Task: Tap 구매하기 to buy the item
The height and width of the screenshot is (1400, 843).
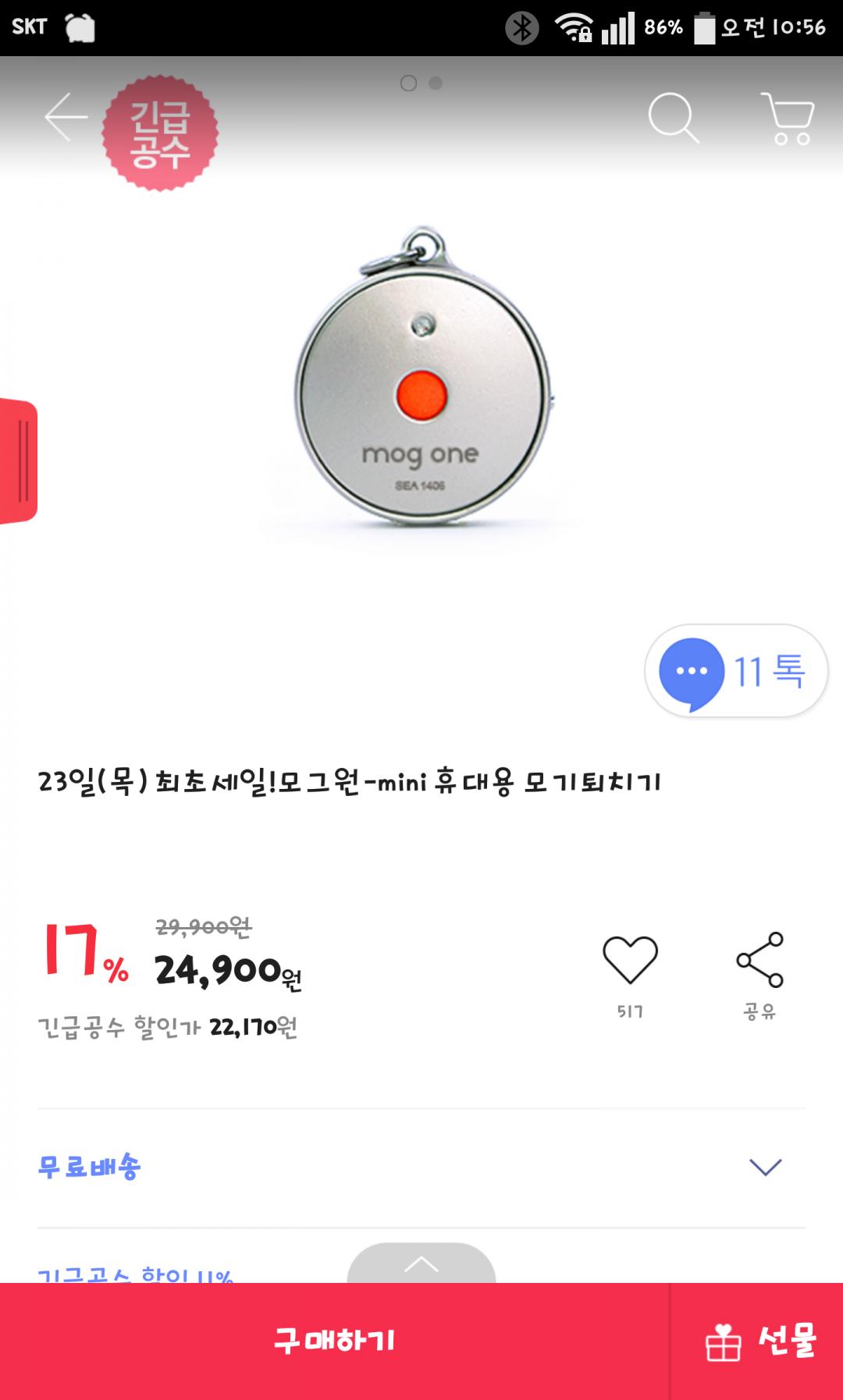Action: coord(334,1341)
